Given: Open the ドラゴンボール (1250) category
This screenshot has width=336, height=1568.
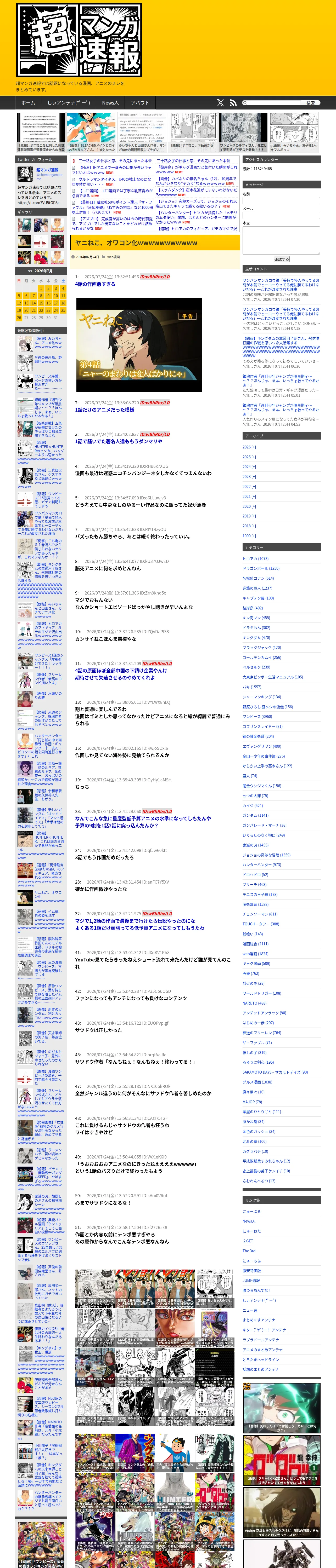Looking at the screenshot, I should pyautogui.click(x=260, y=568).
